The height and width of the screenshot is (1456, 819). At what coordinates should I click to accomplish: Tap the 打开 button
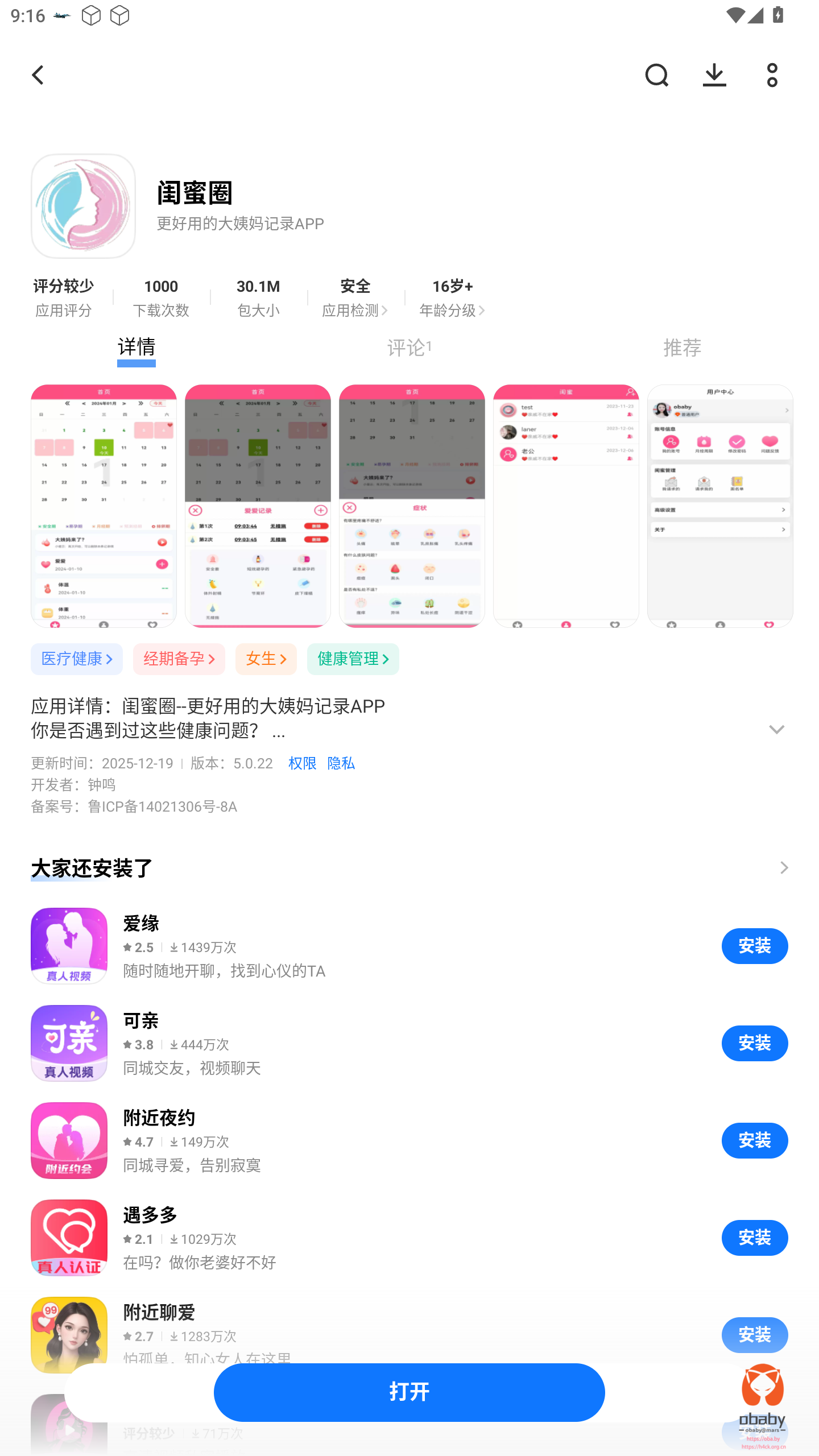409,1392
